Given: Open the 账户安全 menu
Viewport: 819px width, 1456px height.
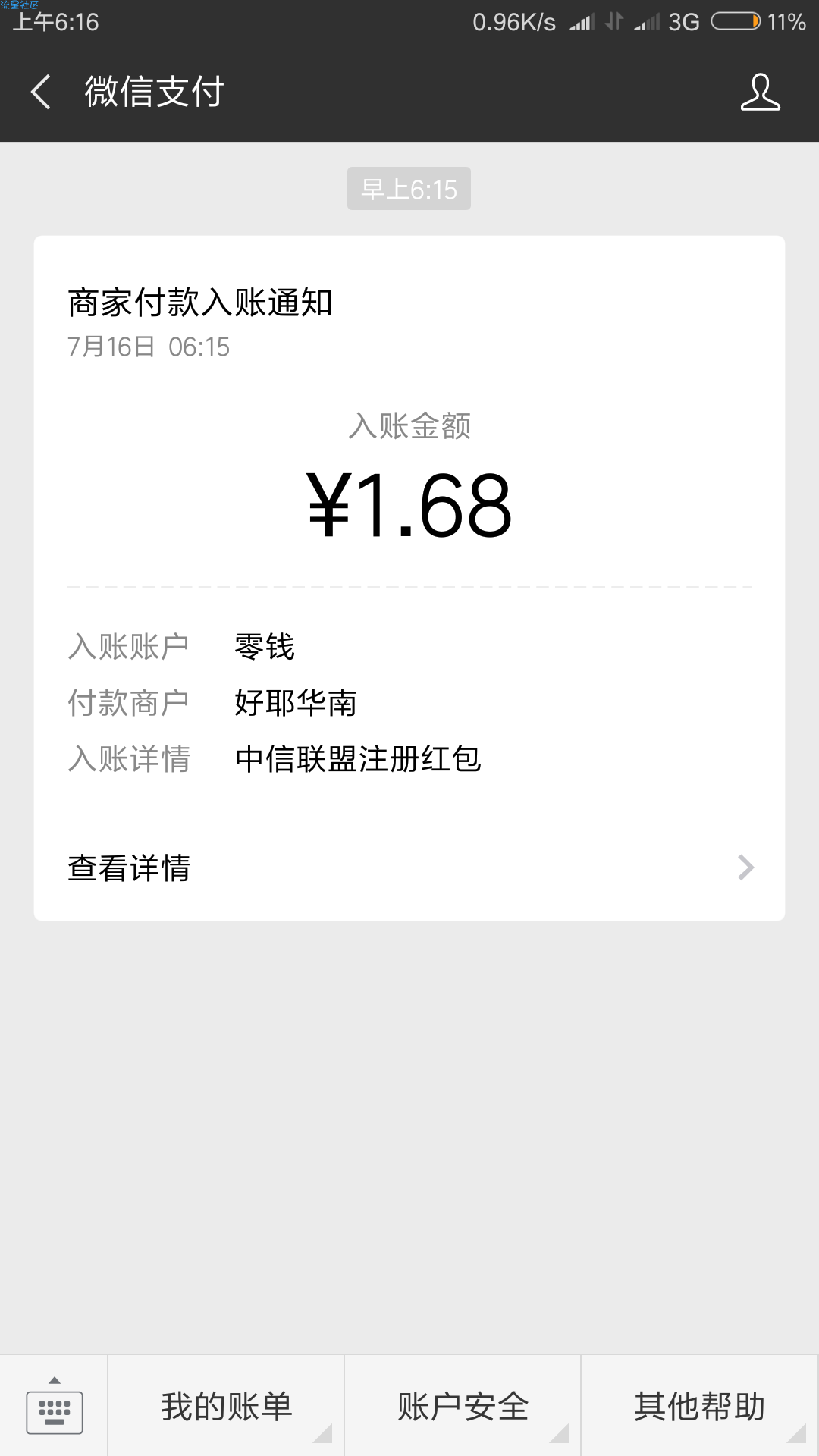Looking at the screenshot, I should coord(463,1406).
